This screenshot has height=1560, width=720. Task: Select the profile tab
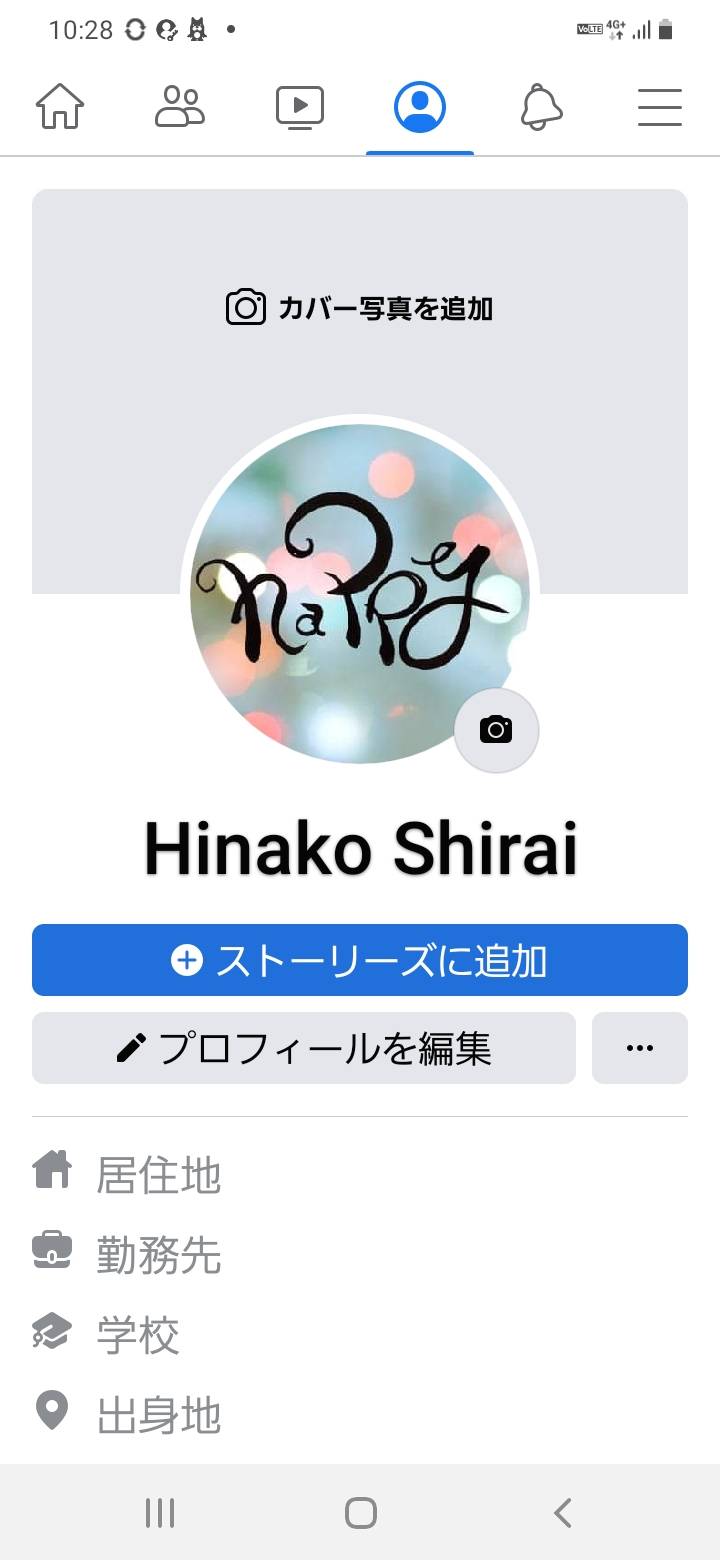coord(420,106)
